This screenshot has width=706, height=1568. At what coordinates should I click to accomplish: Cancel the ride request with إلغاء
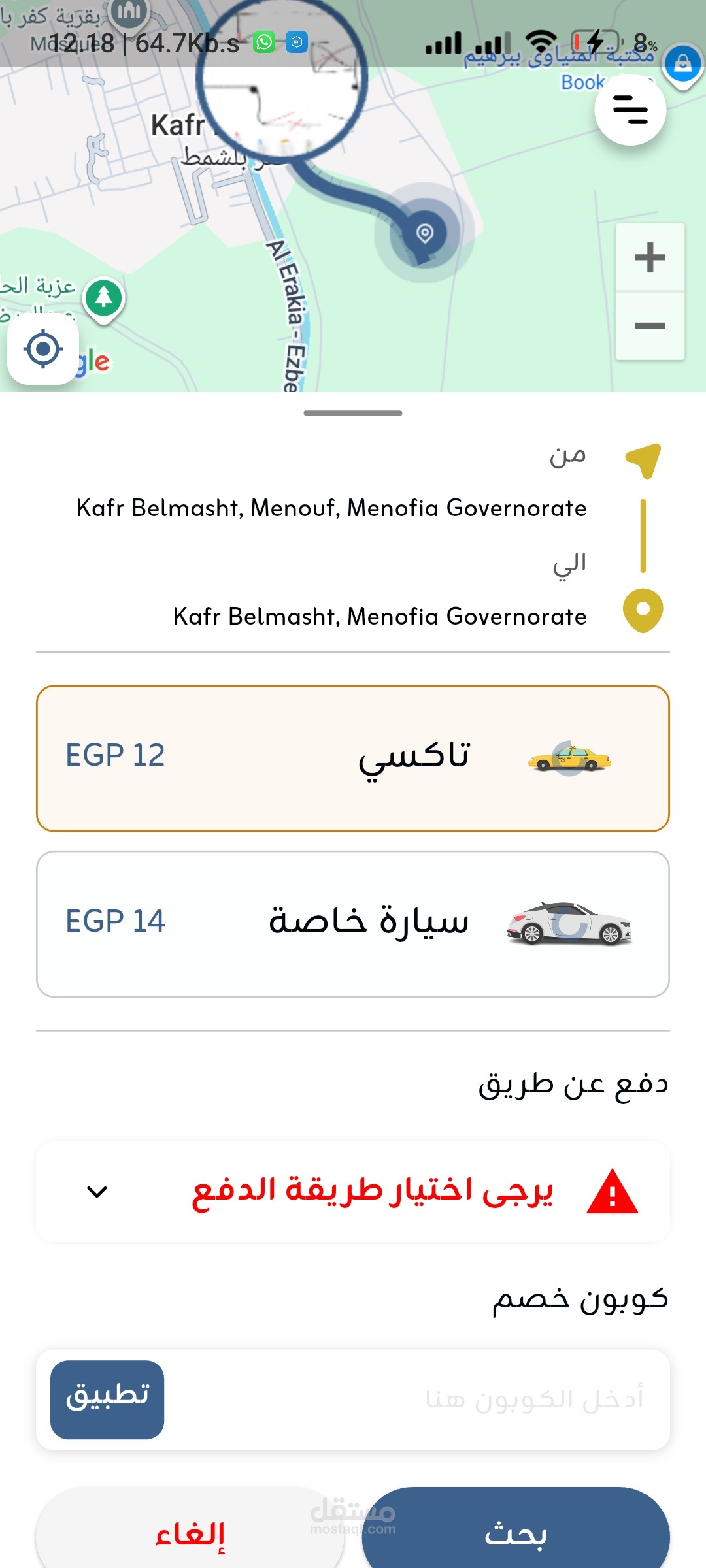pyautogui.click(x=190, y=1533)
